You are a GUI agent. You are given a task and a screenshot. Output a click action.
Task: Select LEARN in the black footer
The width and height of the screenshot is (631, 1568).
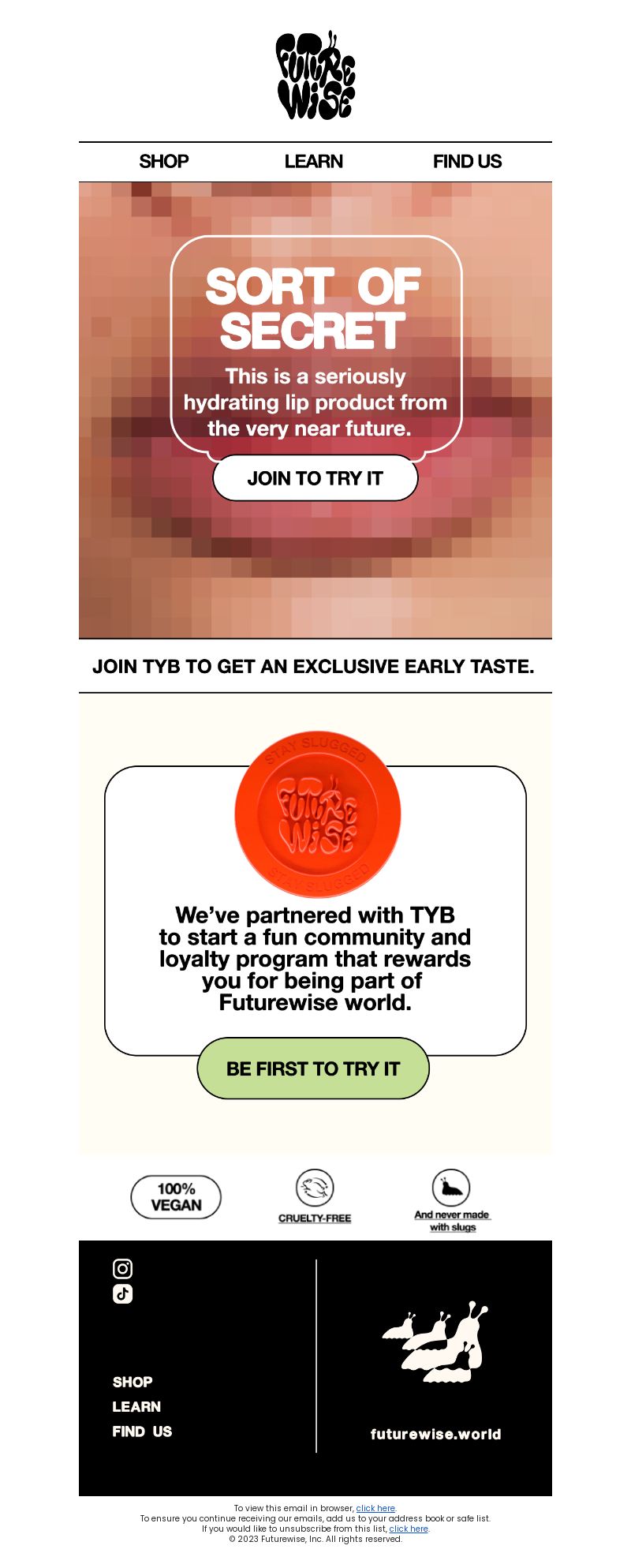pyautogui.click(x=136, y=1406)
